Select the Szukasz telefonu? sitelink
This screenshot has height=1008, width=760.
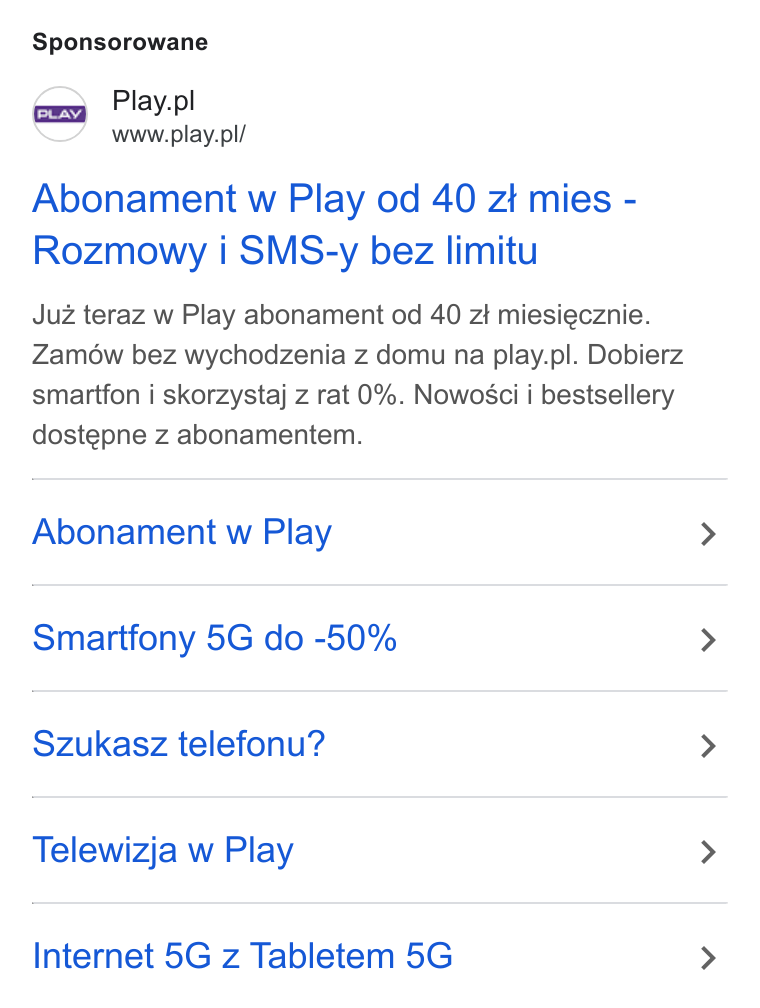pyautogui.click(x=379, y=744)
